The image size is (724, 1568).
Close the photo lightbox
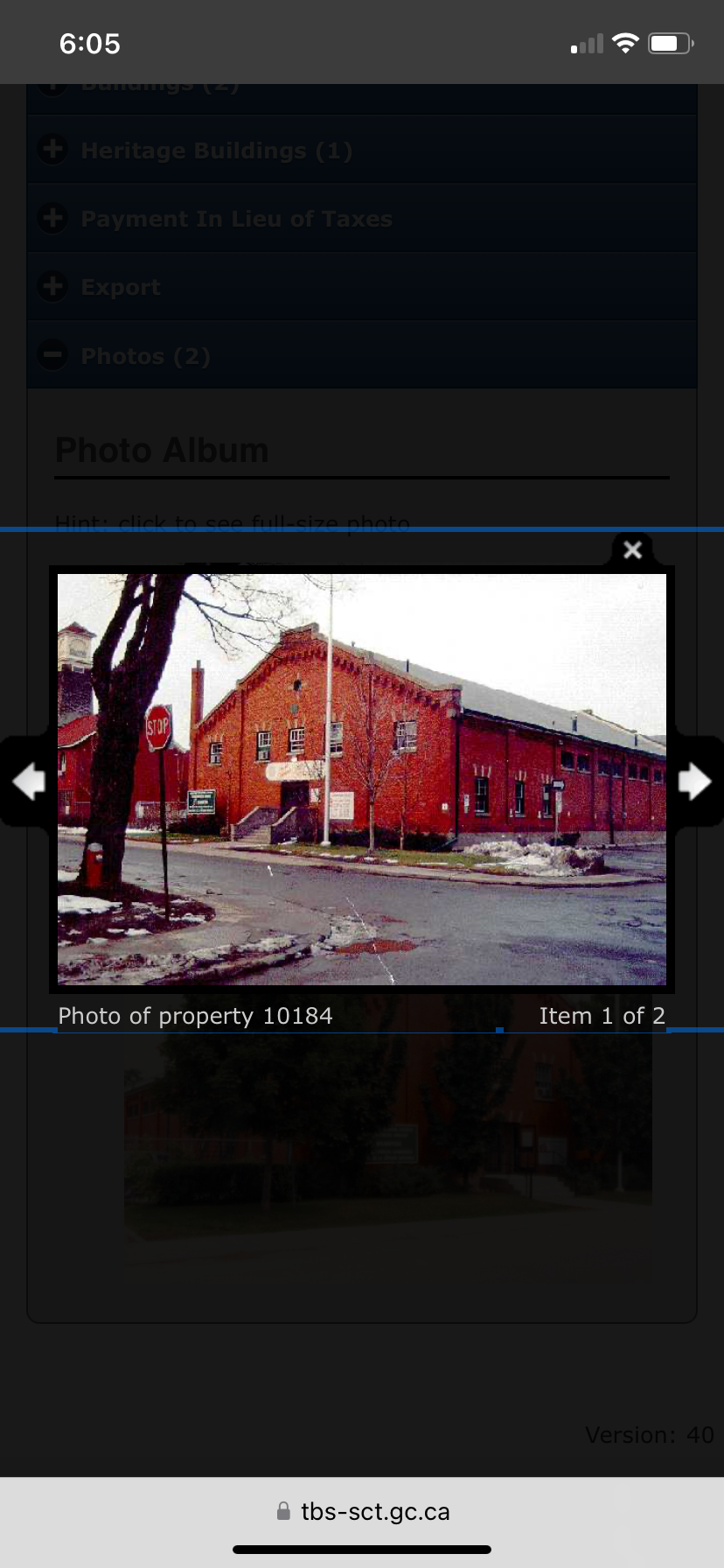pos(632,549)
